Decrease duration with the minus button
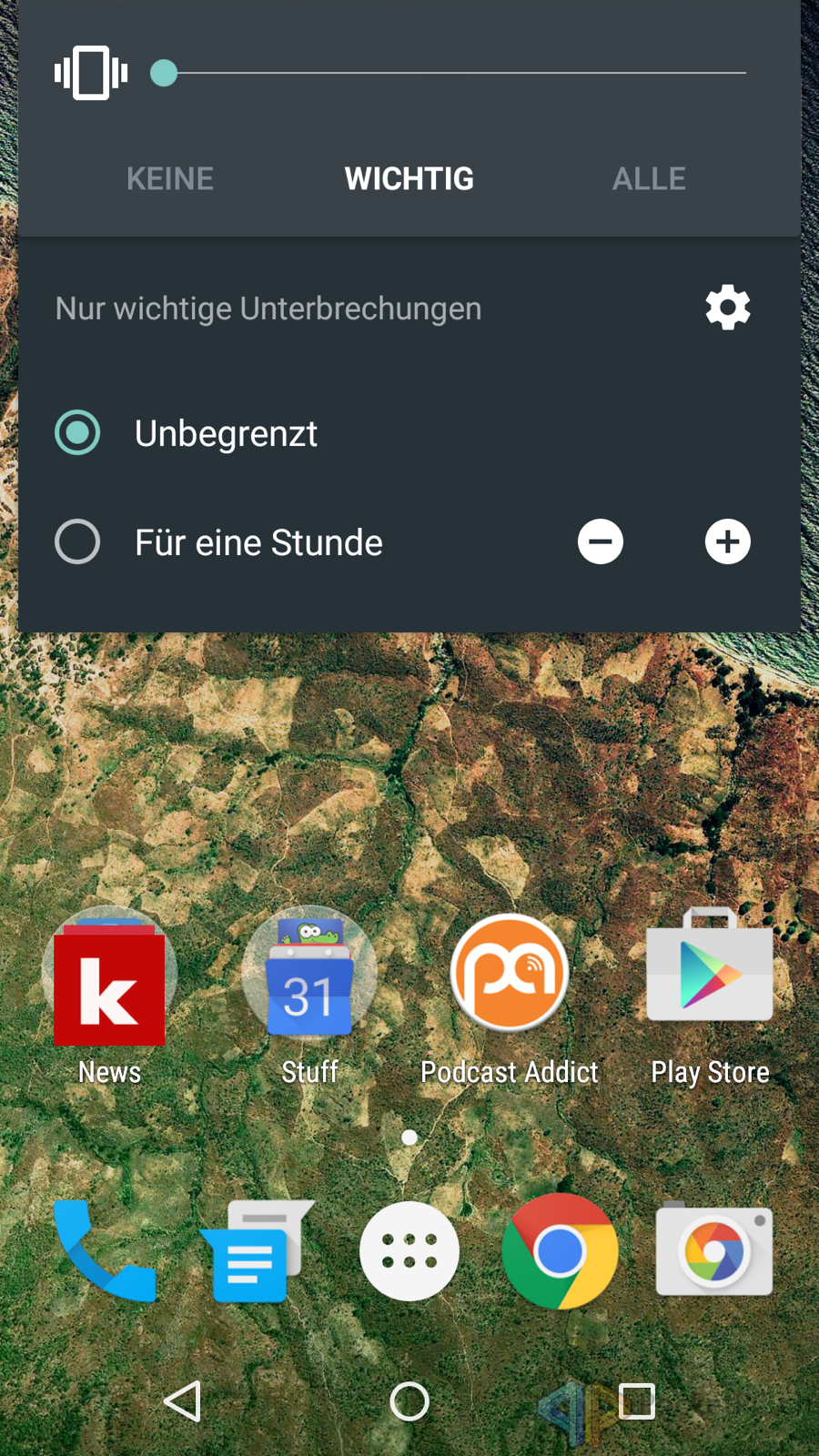Screen dimensions: 819x1456 pyautogui.click(x=601, y=542)
